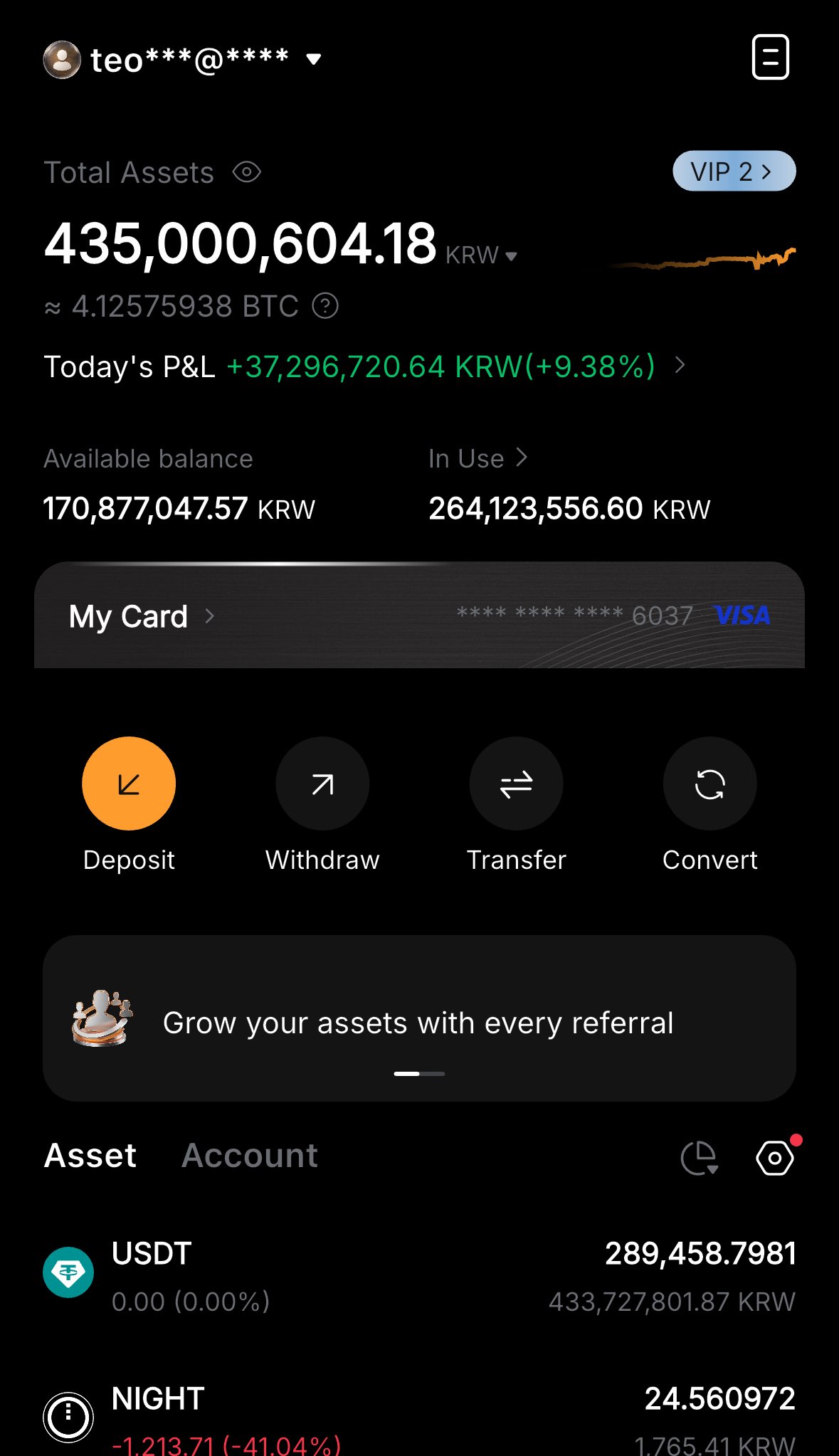
Task: Show BTC estimate help info
Action: pos(325,306)
